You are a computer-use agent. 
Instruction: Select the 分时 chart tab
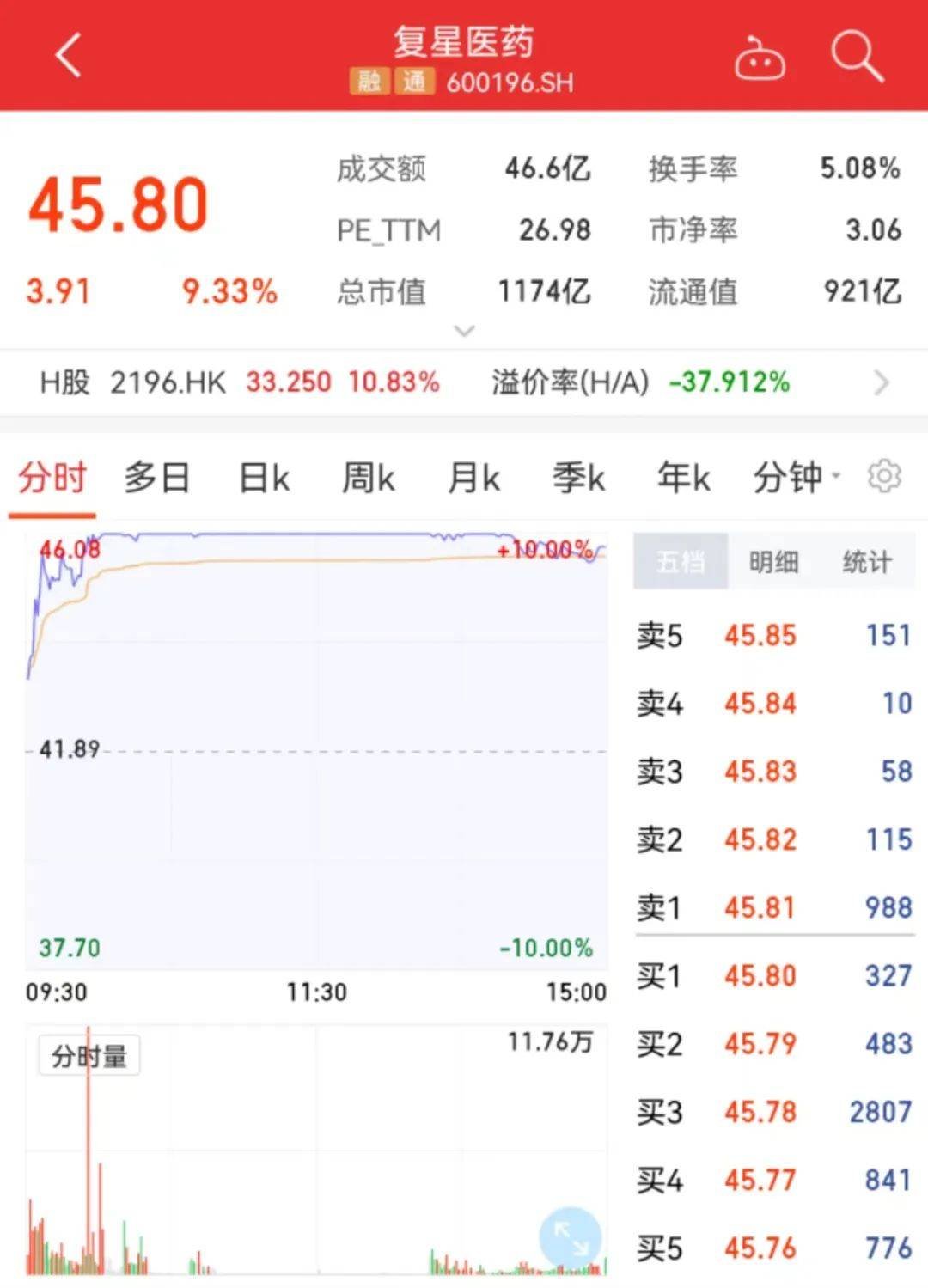tap(52, 478)
